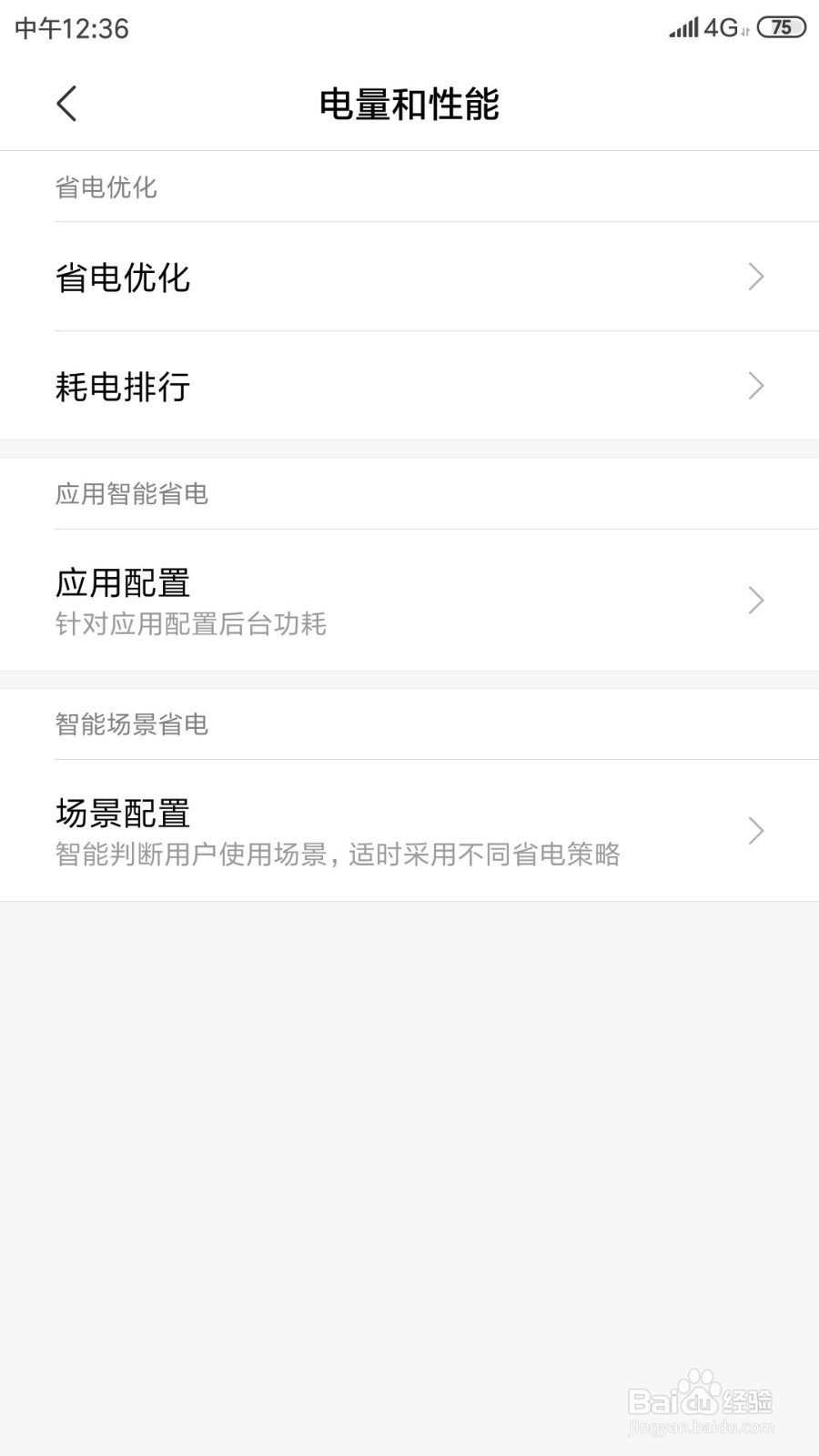The width and height of the screenshot is (819, 1456).
Task: Click the battery level indicator showing 75
Action: [780, 28]
